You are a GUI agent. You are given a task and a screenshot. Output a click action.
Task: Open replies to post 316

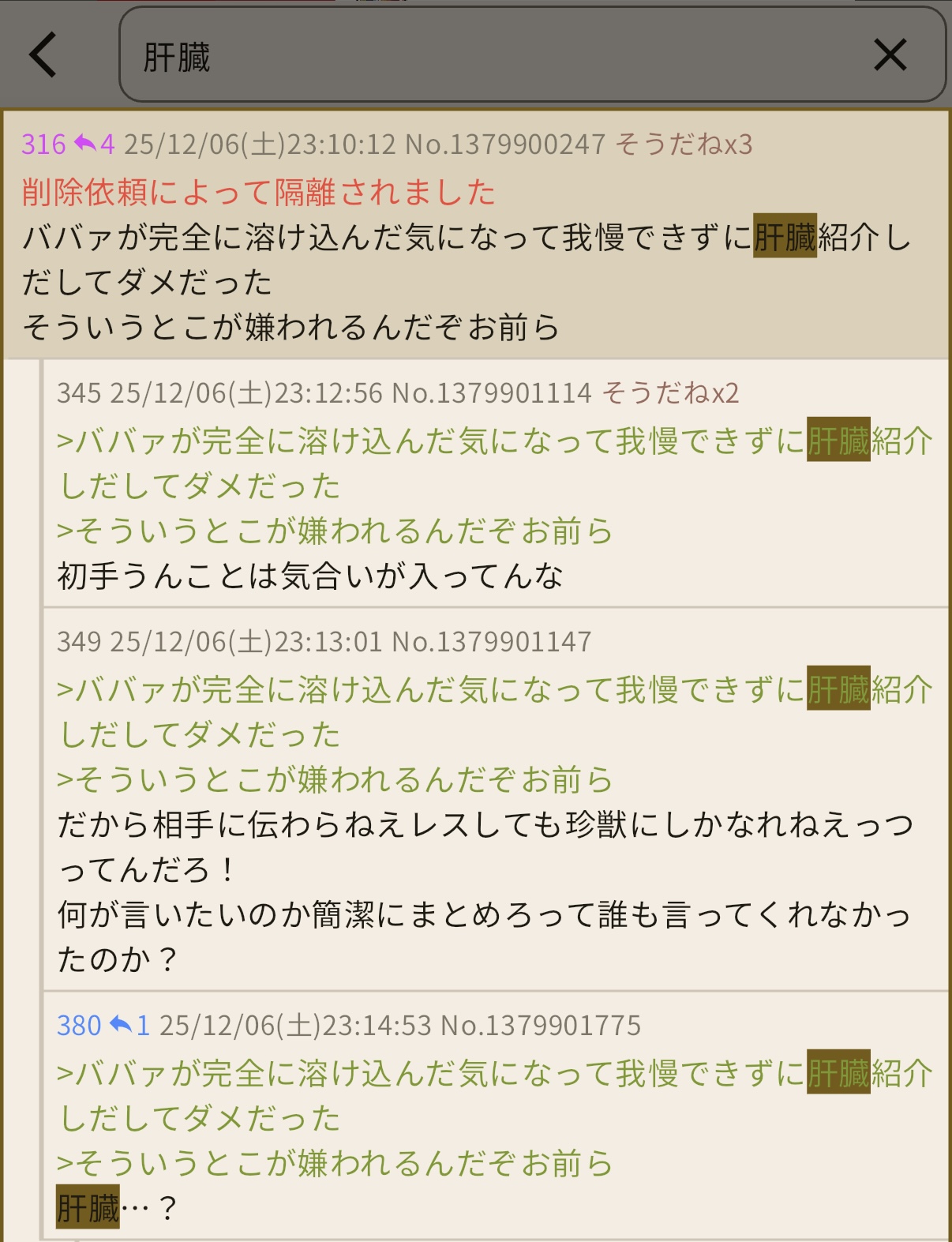[95, 144]
